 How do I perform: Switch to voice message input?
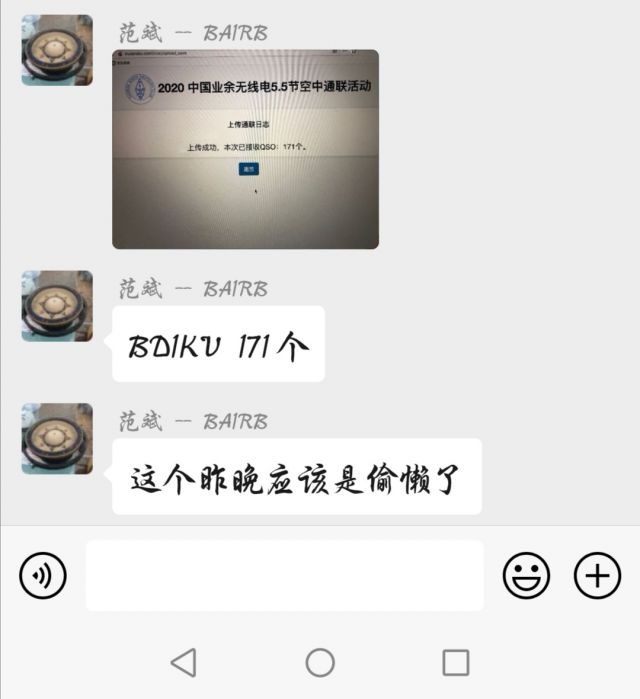[43, 576]
